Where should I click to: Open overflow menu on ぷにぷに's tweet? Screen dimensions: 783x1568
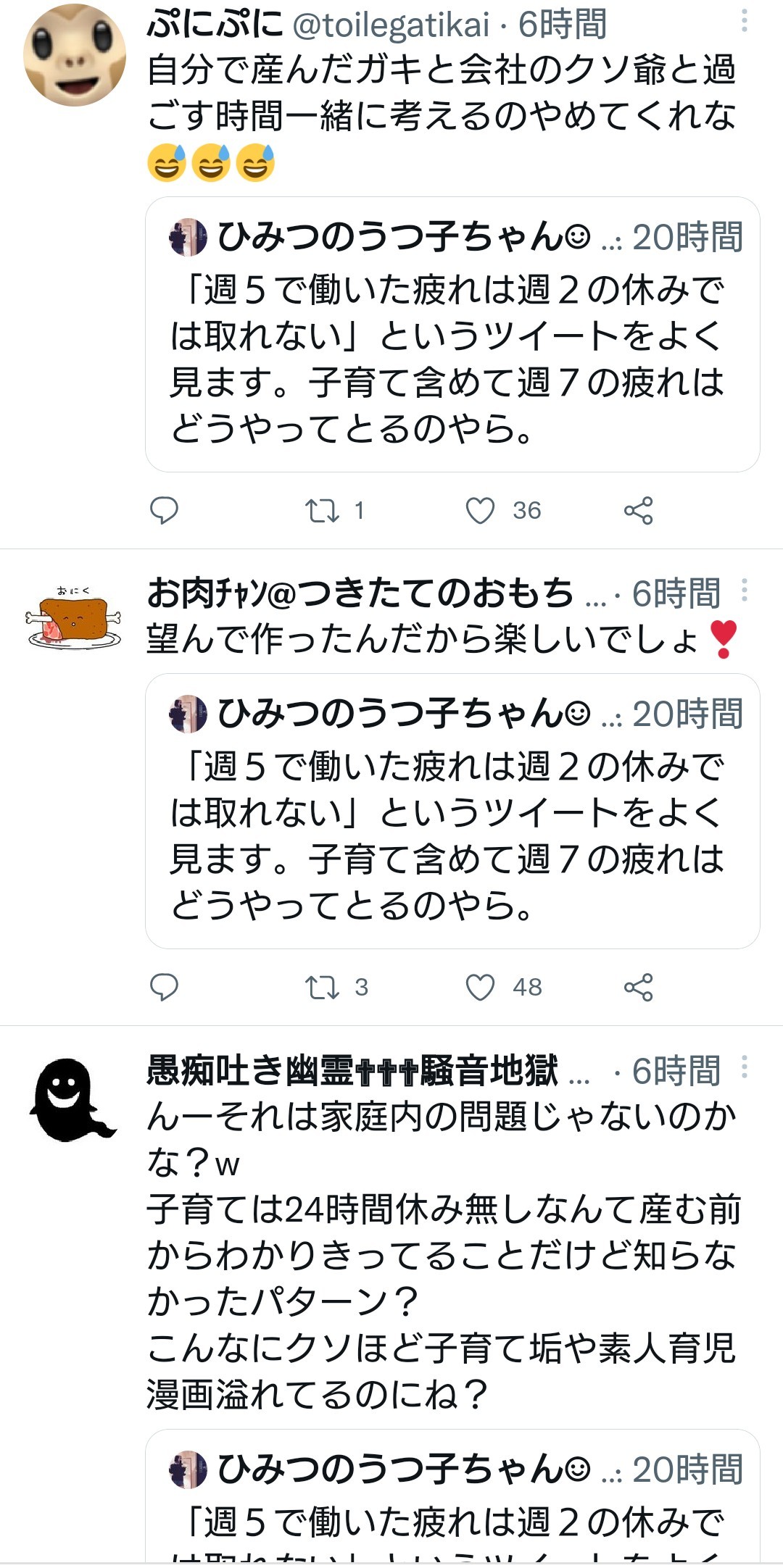744,21
